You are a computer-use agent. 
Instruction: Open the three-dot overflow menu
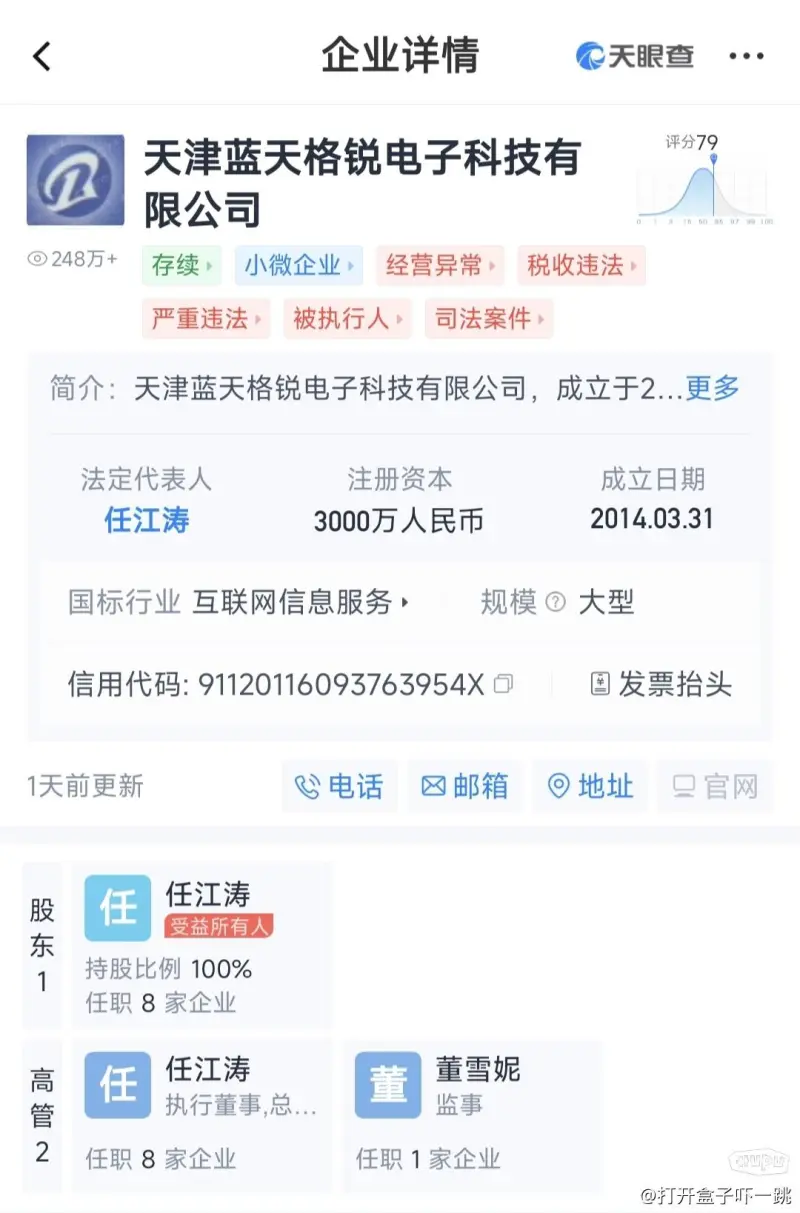[746, 57]
